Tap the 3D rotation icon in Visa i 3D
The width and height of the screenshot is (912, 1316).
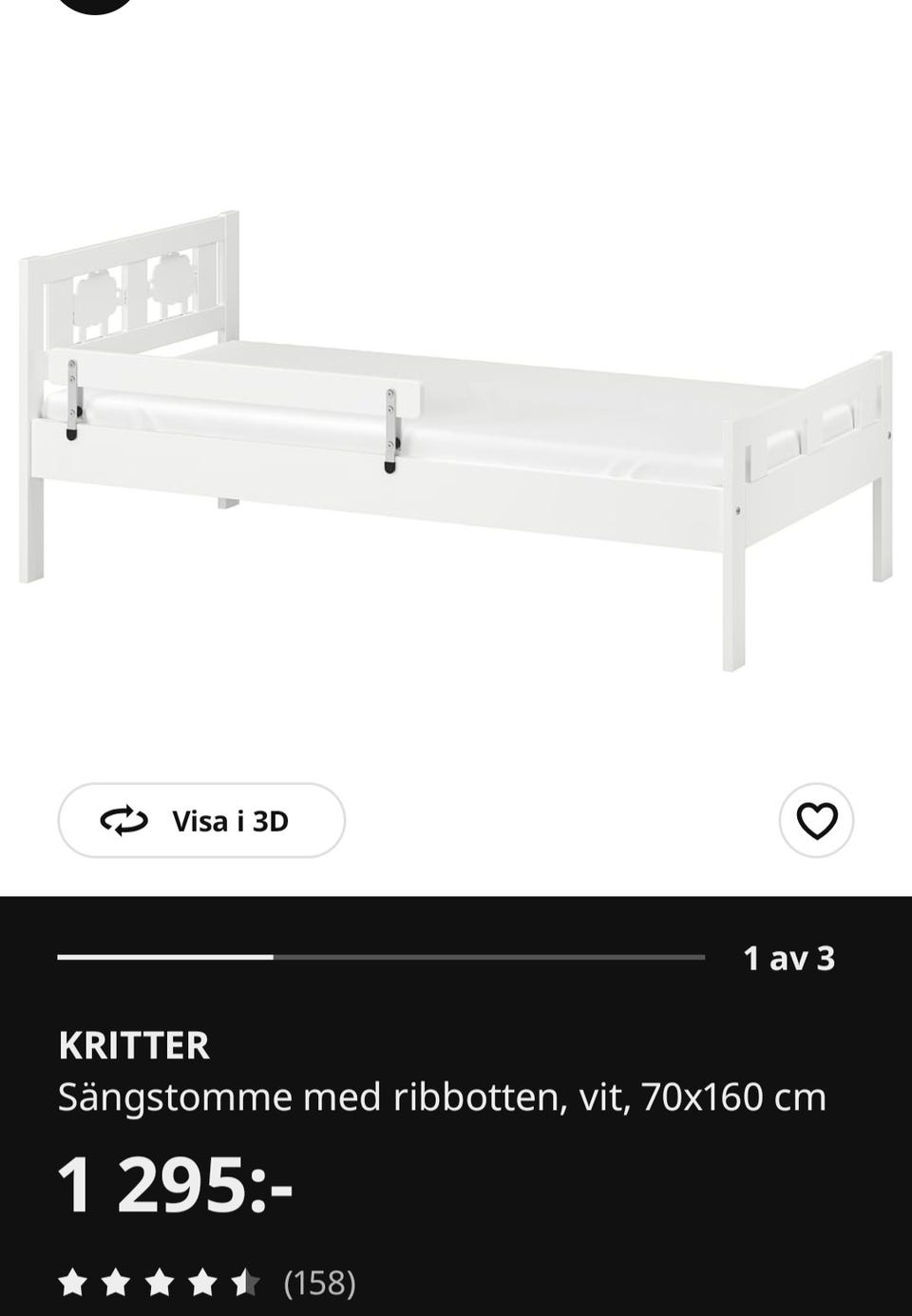pos(123,819)
